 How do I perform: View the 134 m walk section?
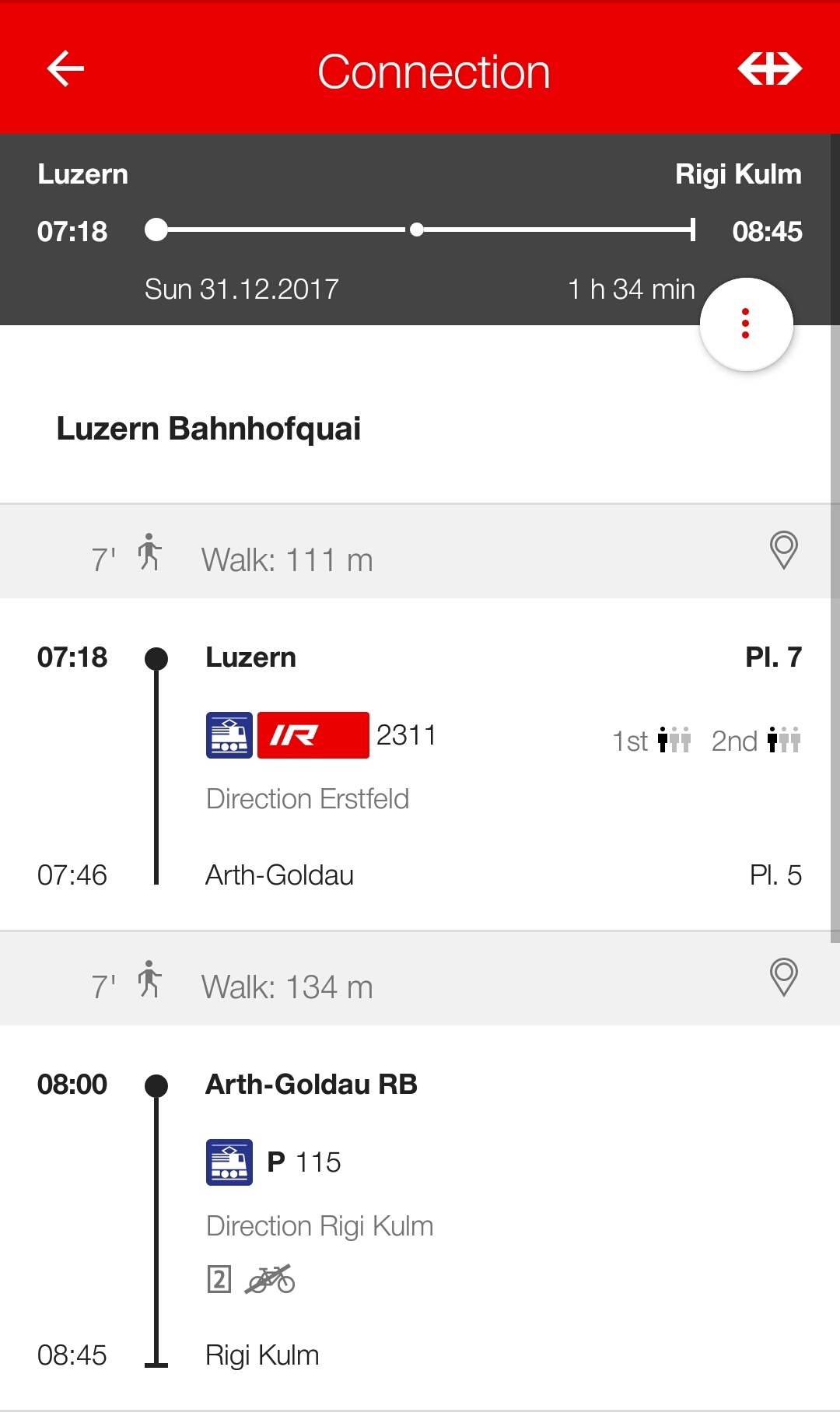[287, 987]
